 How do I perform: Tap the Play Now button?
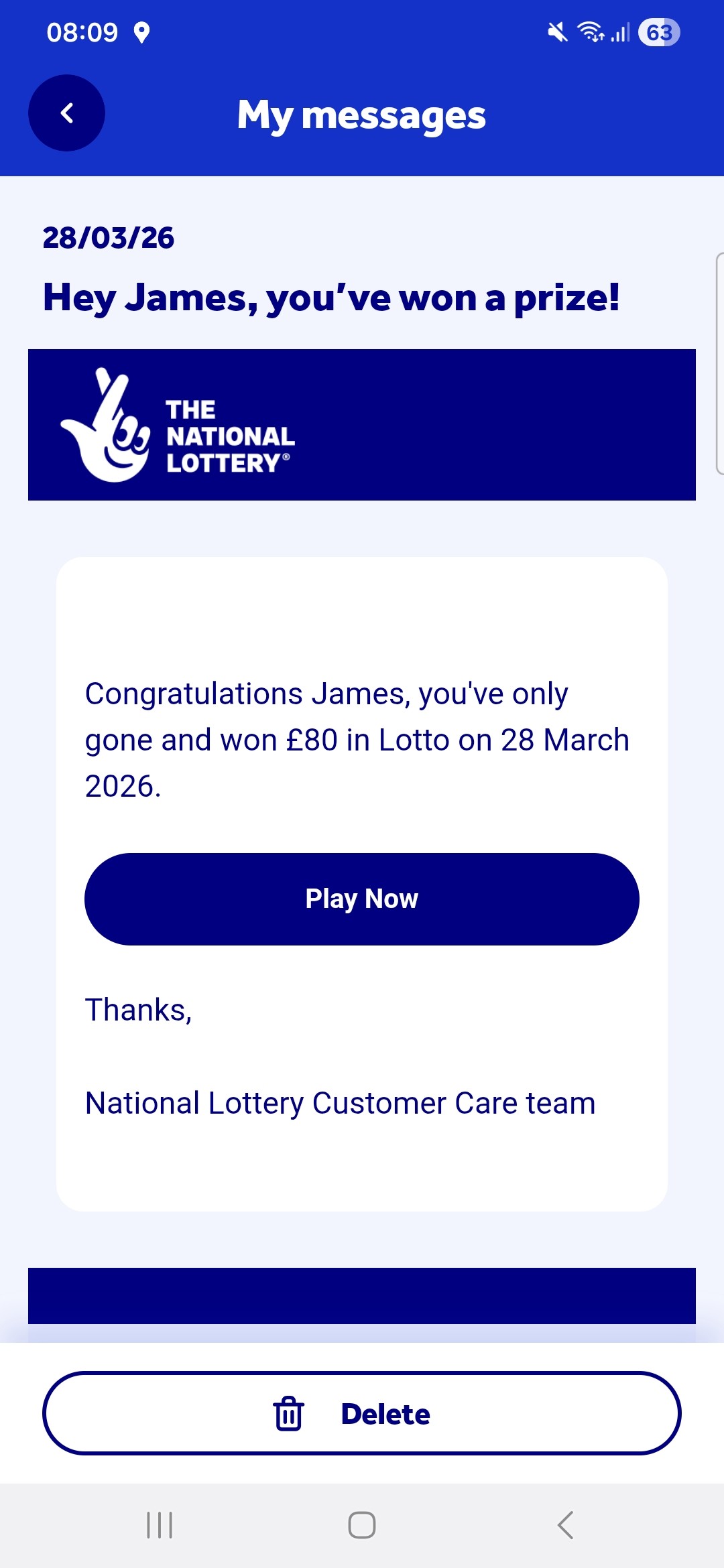(x=361, y=899)
